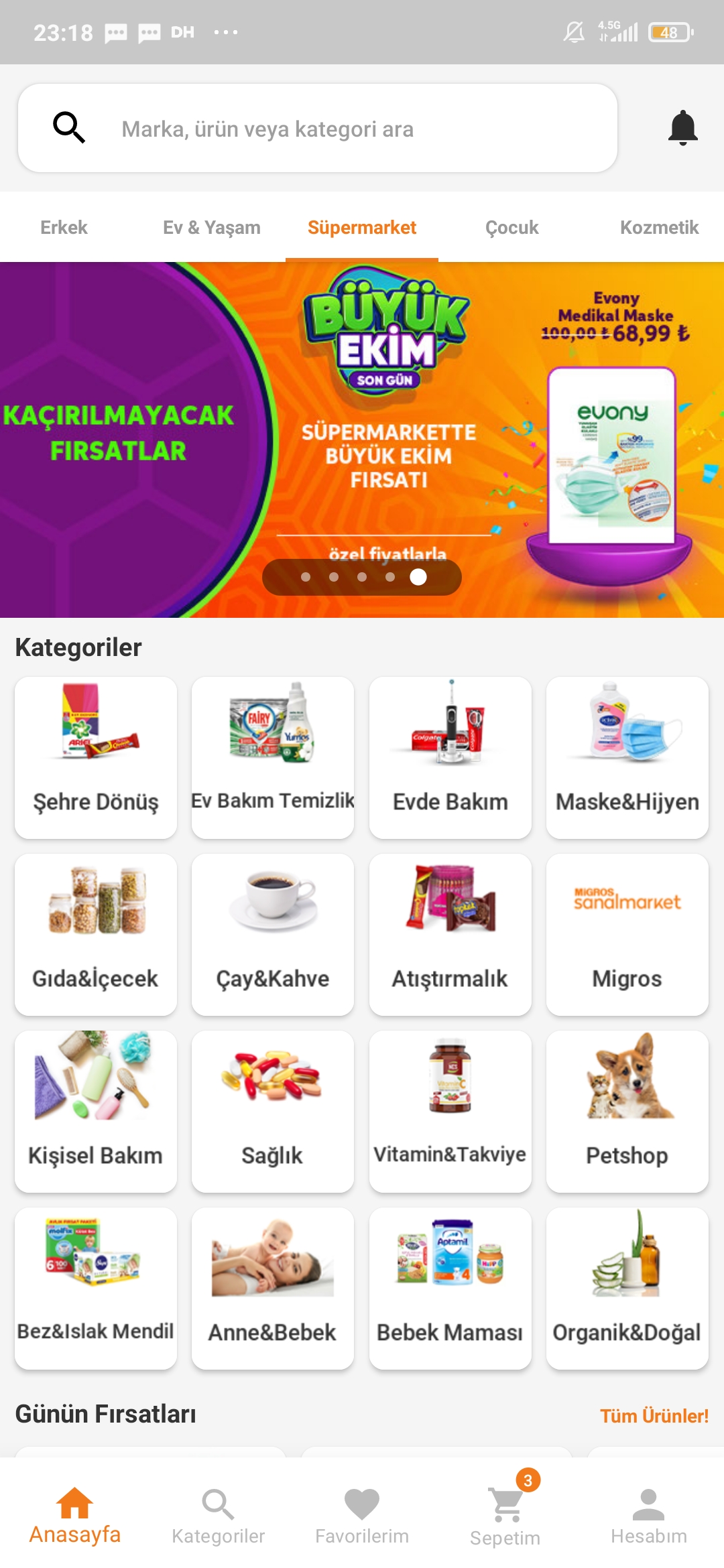The height and width of the screenshot is (1568, 724).
Task: Open the Vitamin&Takviye category
Action: pyautogui.click(x=450, y=1111)
